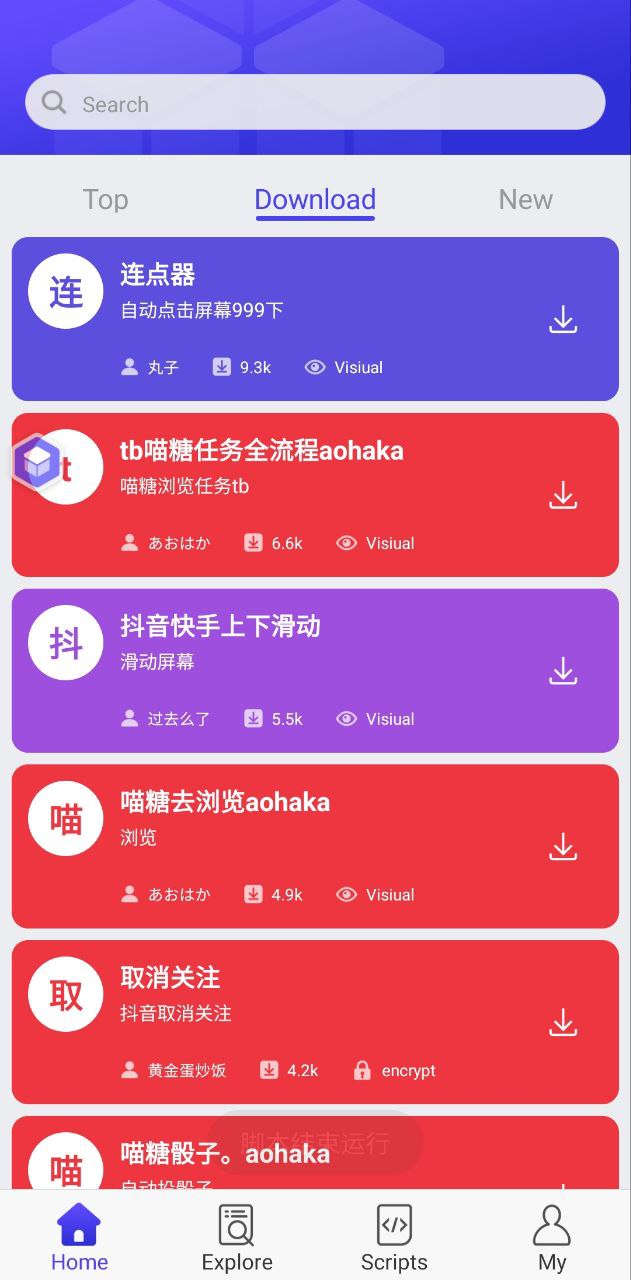Image resolution: width=631 pixels, height=1280 pixels.
Task: Download the 抖音快手上下滑动 script
Action: tap(563, 671)
